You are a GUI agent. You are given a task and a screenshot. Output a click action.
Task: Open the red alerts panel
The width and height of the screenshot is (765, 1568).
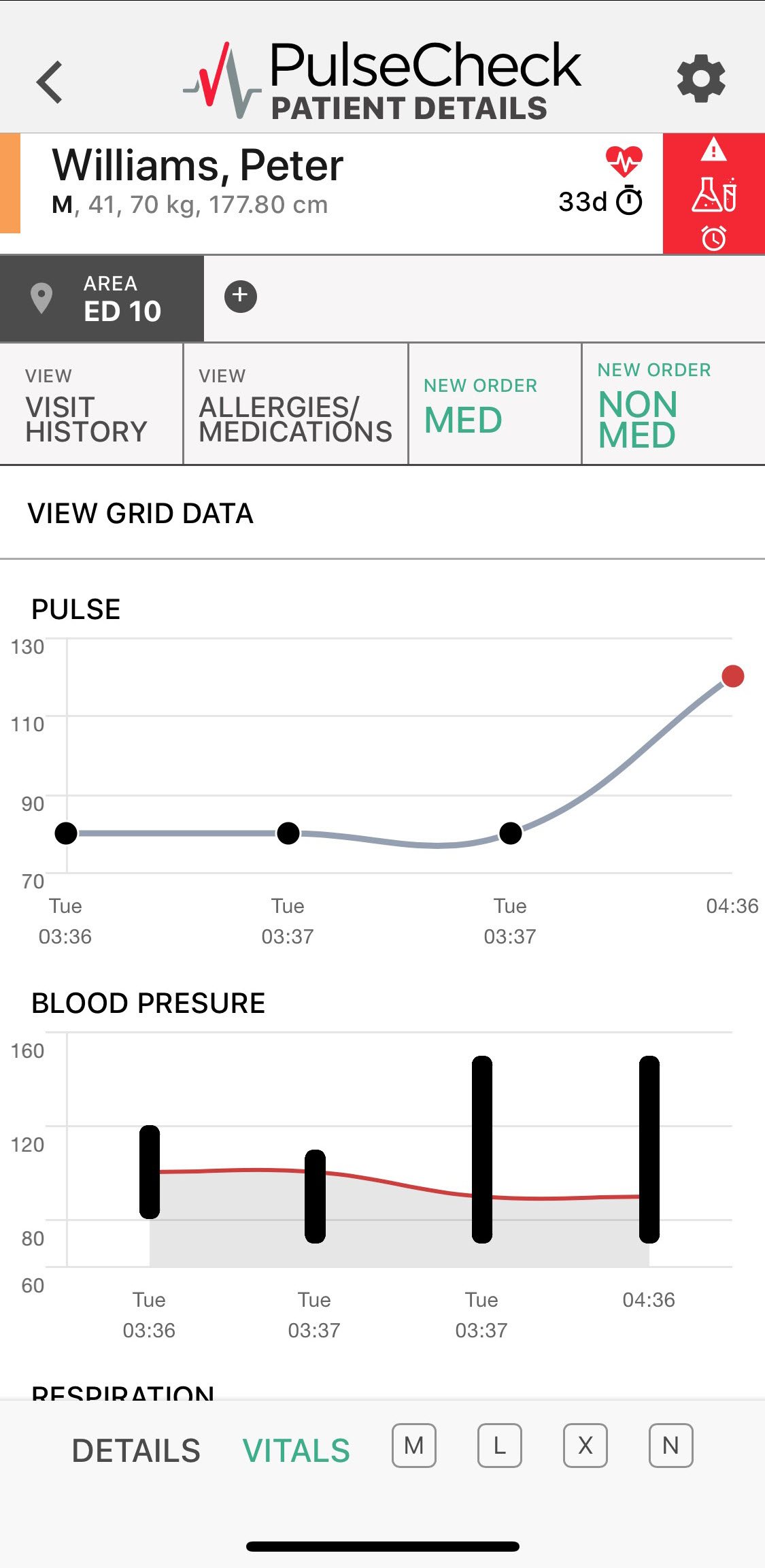713,194
